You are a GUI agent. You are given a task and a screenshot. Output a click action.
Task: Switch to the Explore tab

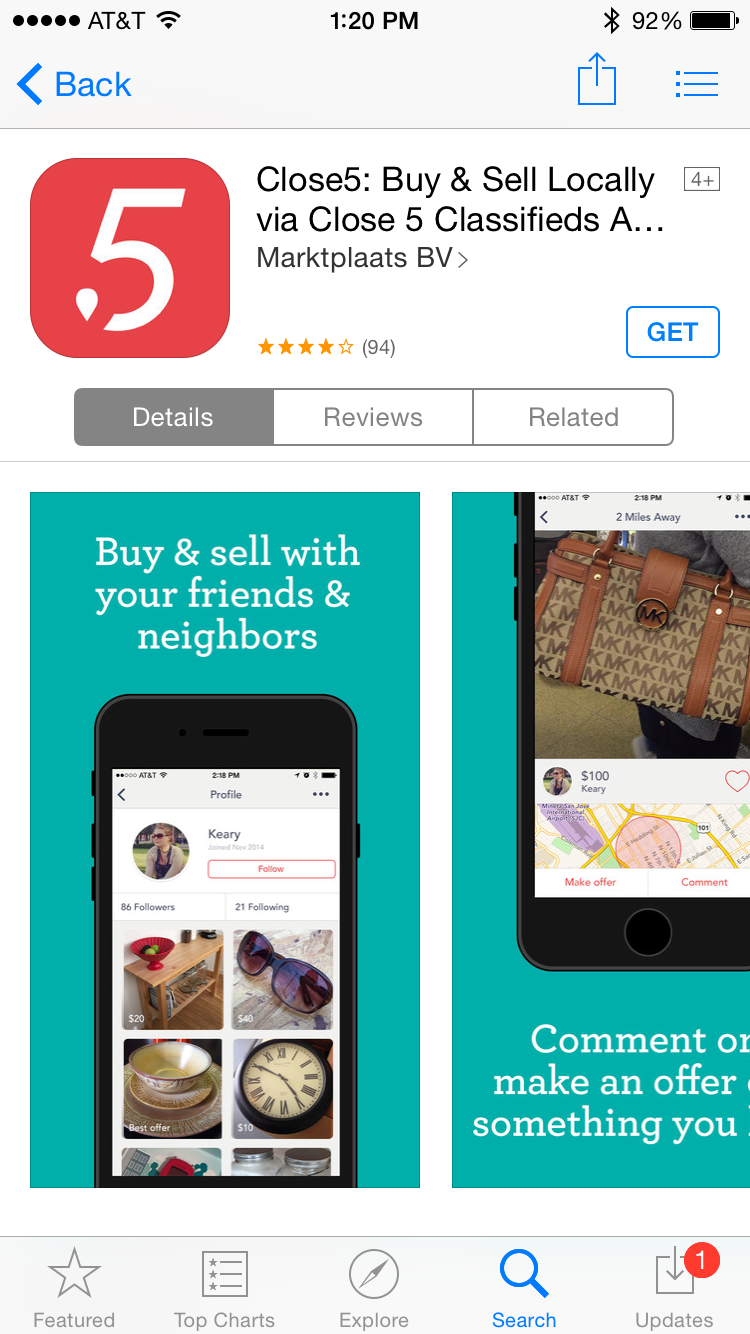point(374,1289)
